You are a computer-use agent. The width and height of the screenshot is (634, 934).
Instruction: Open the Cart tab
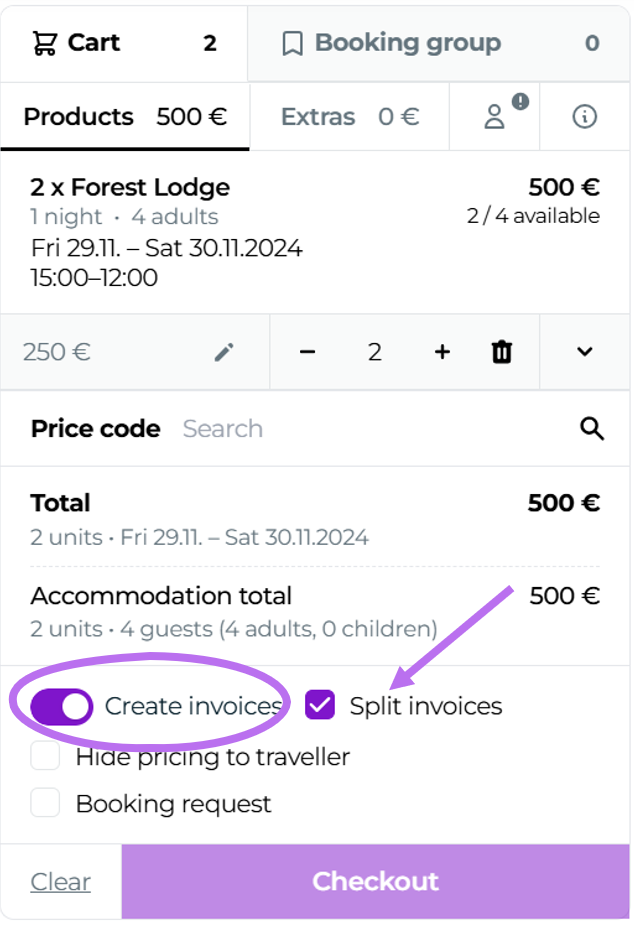[x=124, y=43]
